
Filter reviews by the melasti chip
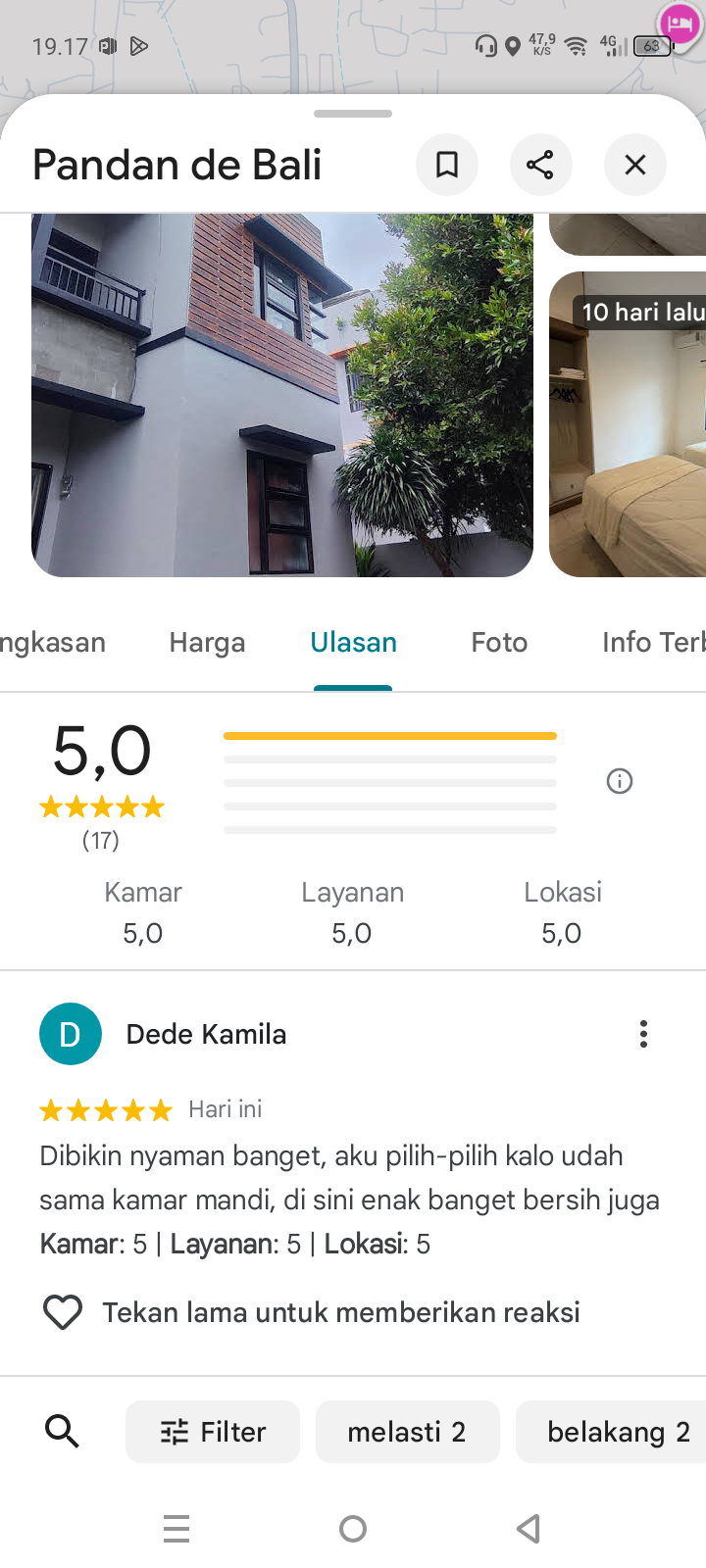click(407, 1432)
